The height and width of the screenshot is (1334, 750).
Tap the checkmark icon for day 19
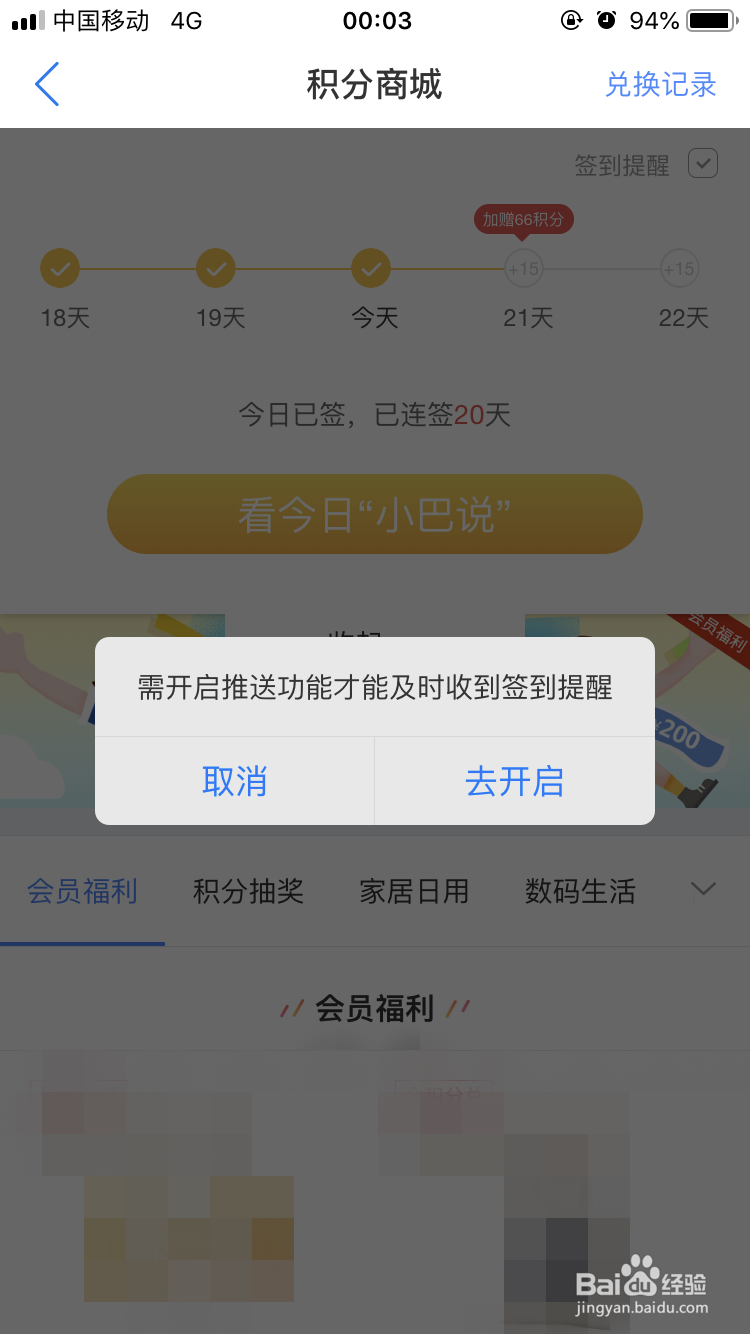216,268
